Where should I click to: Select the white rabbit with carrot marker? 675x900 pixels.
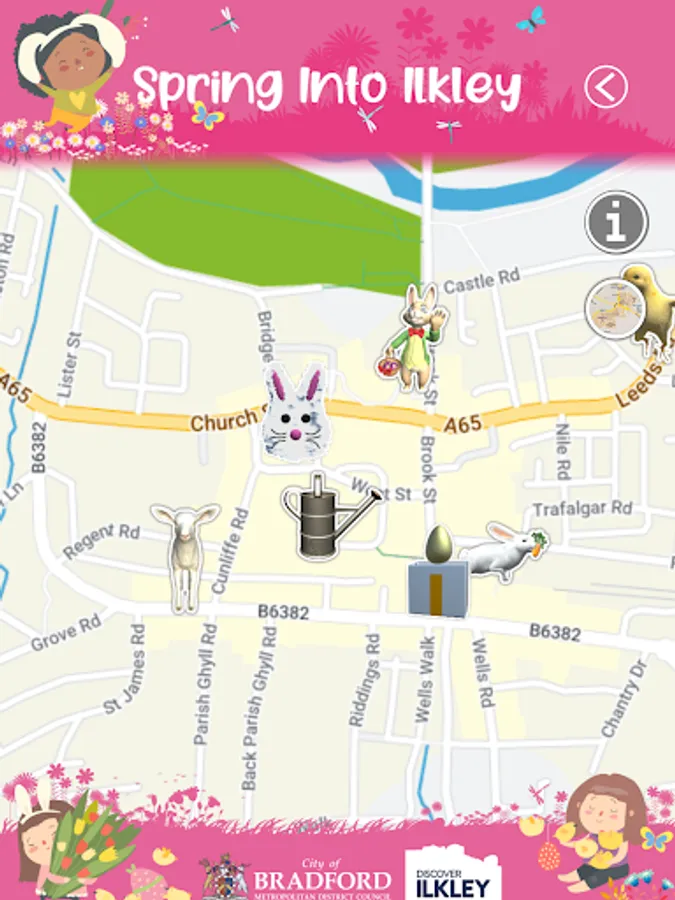(505, 552)
